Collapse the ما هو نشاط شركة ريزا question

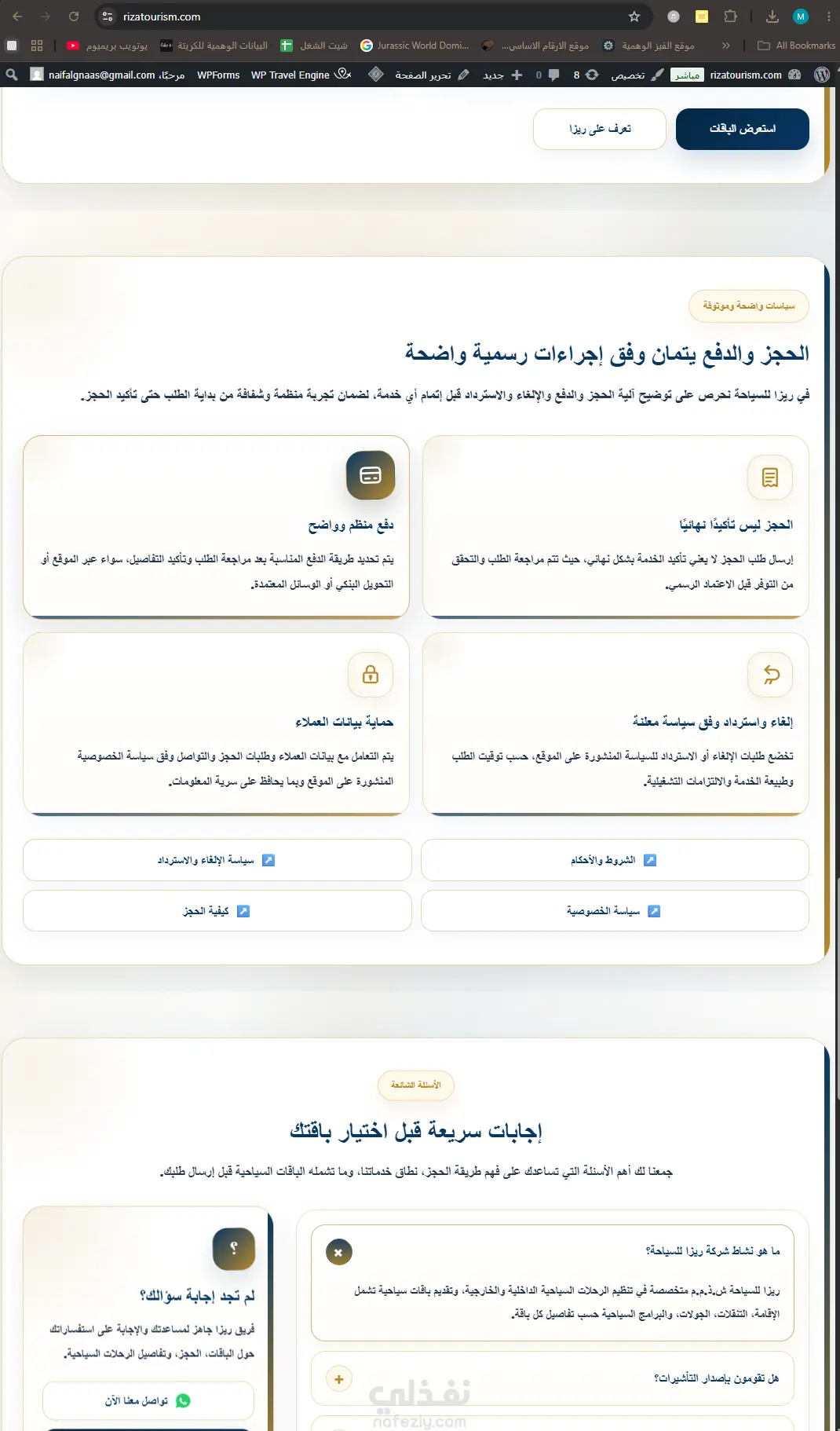tap(339, 1252)
